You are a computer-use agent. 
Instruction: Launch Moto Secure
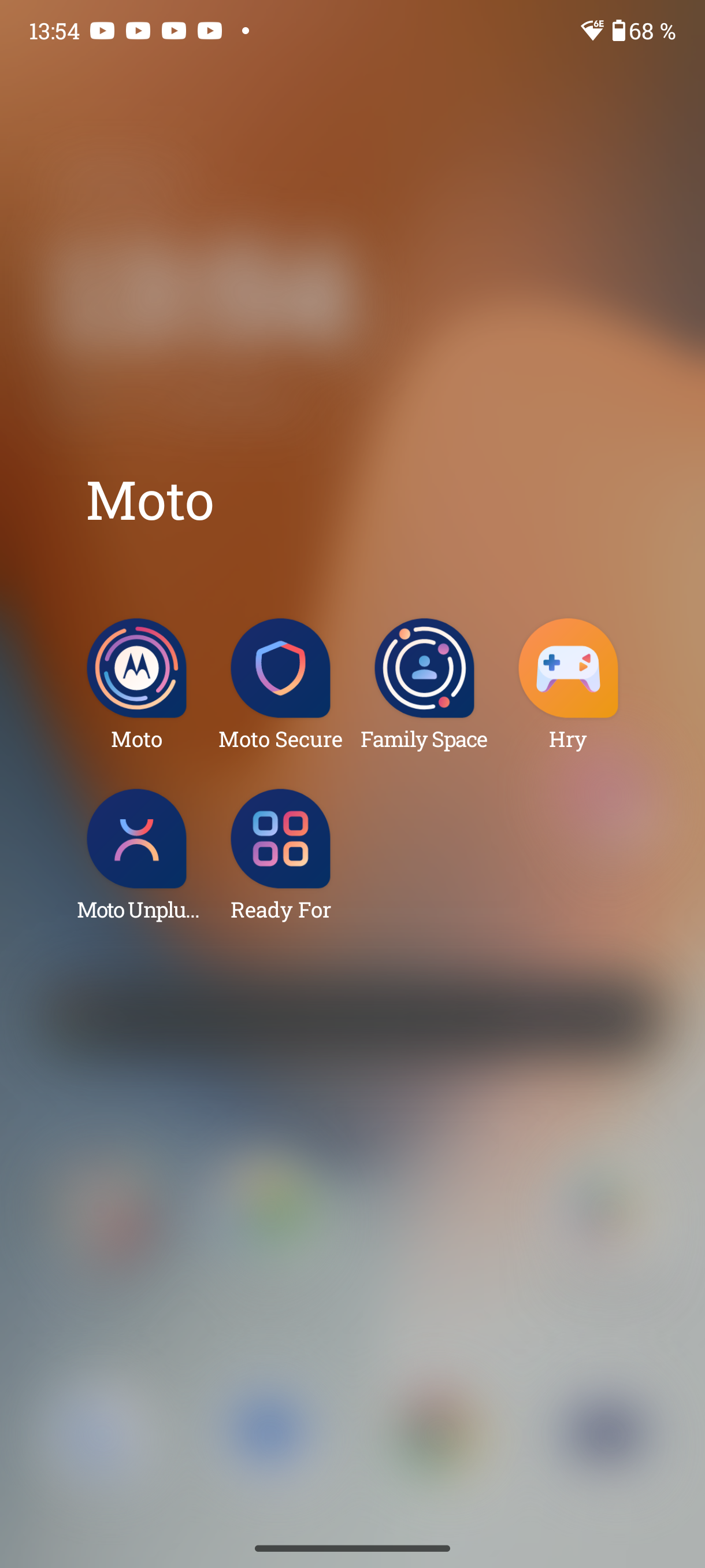pyautogui.click(x=280, y=668)
